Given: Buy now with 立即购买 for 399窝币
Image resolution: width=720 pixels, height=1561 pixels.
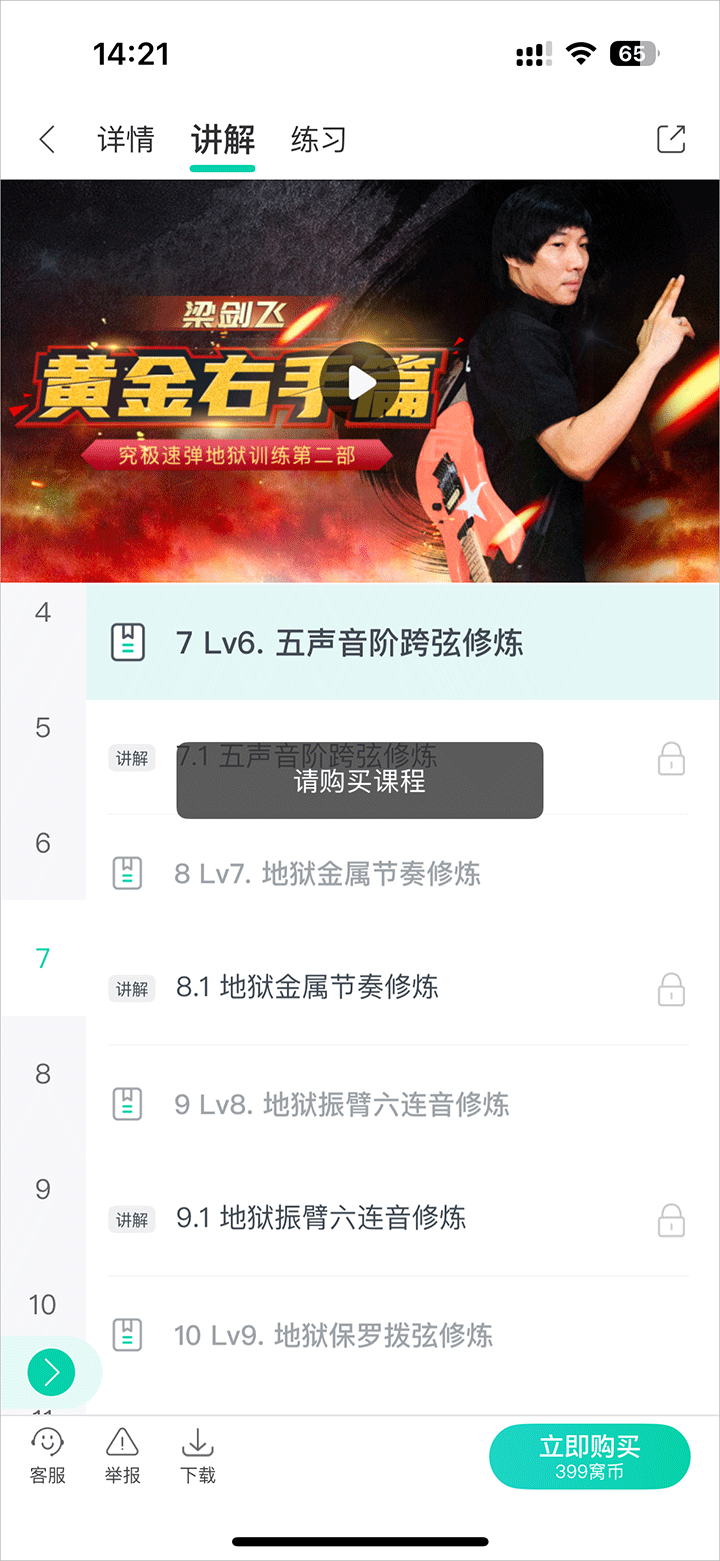Looking at the screenshot, I should 589,1457.
